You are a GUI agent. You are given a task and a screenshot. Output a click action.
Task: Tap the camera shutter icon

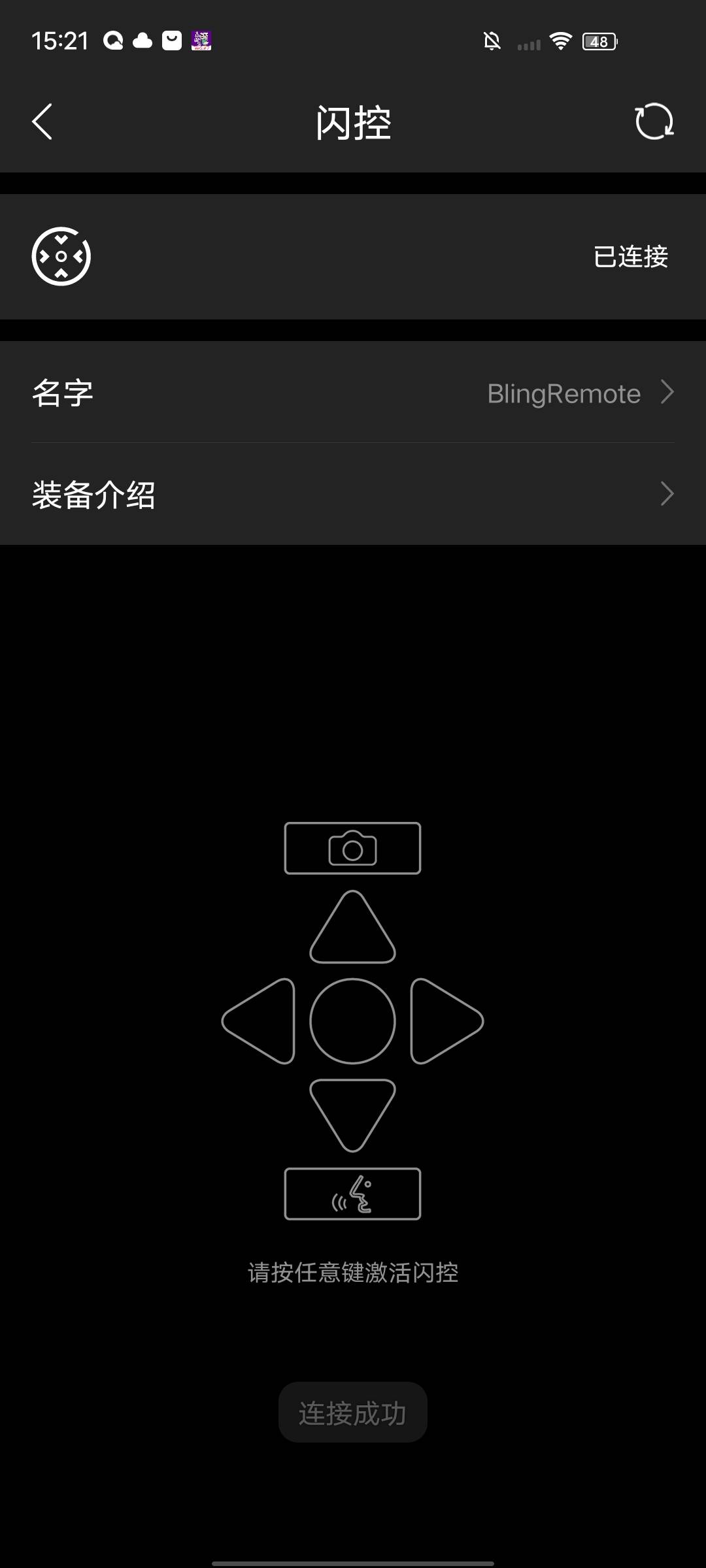352,848
